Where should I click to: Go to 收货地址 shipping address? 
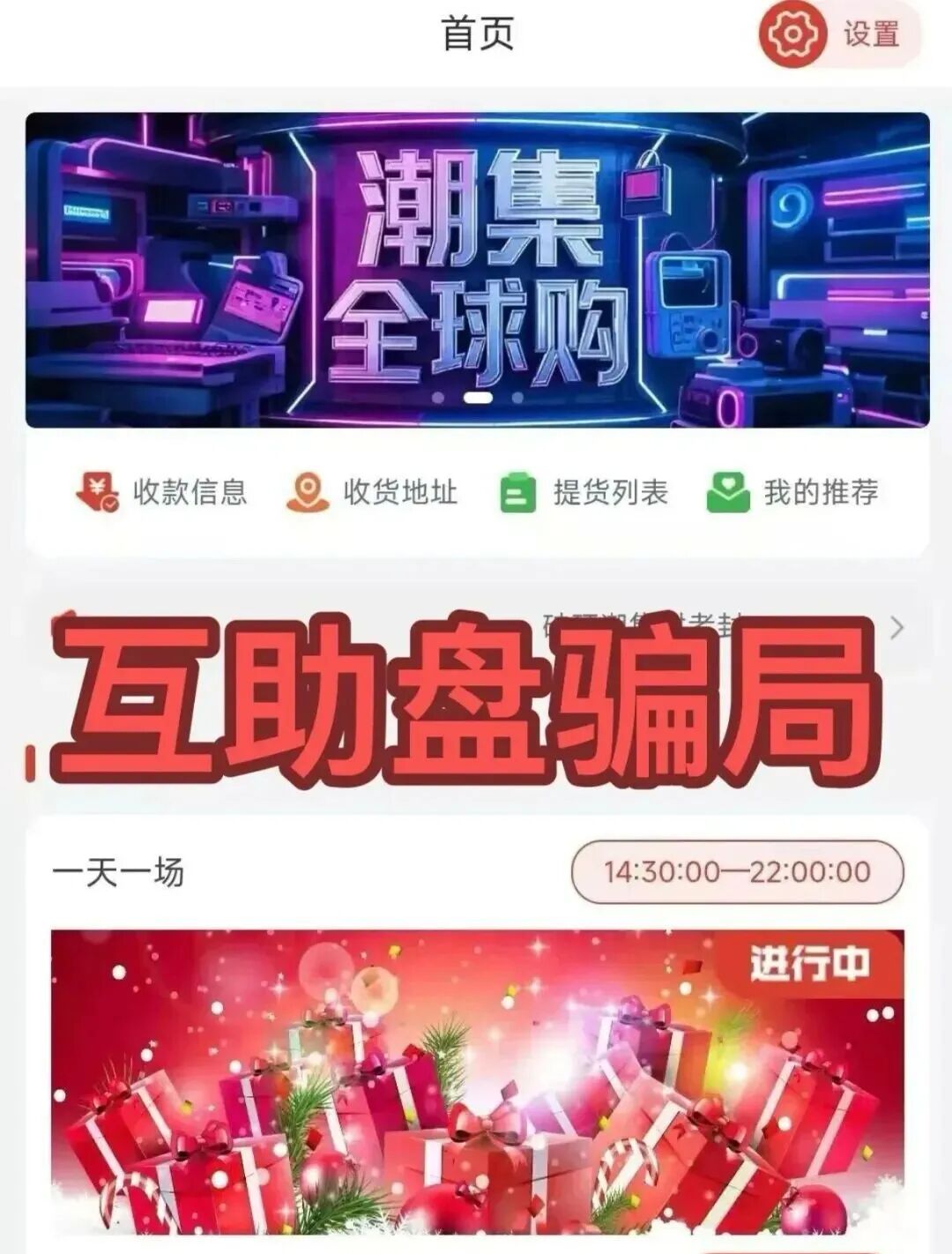coord(372,492)
